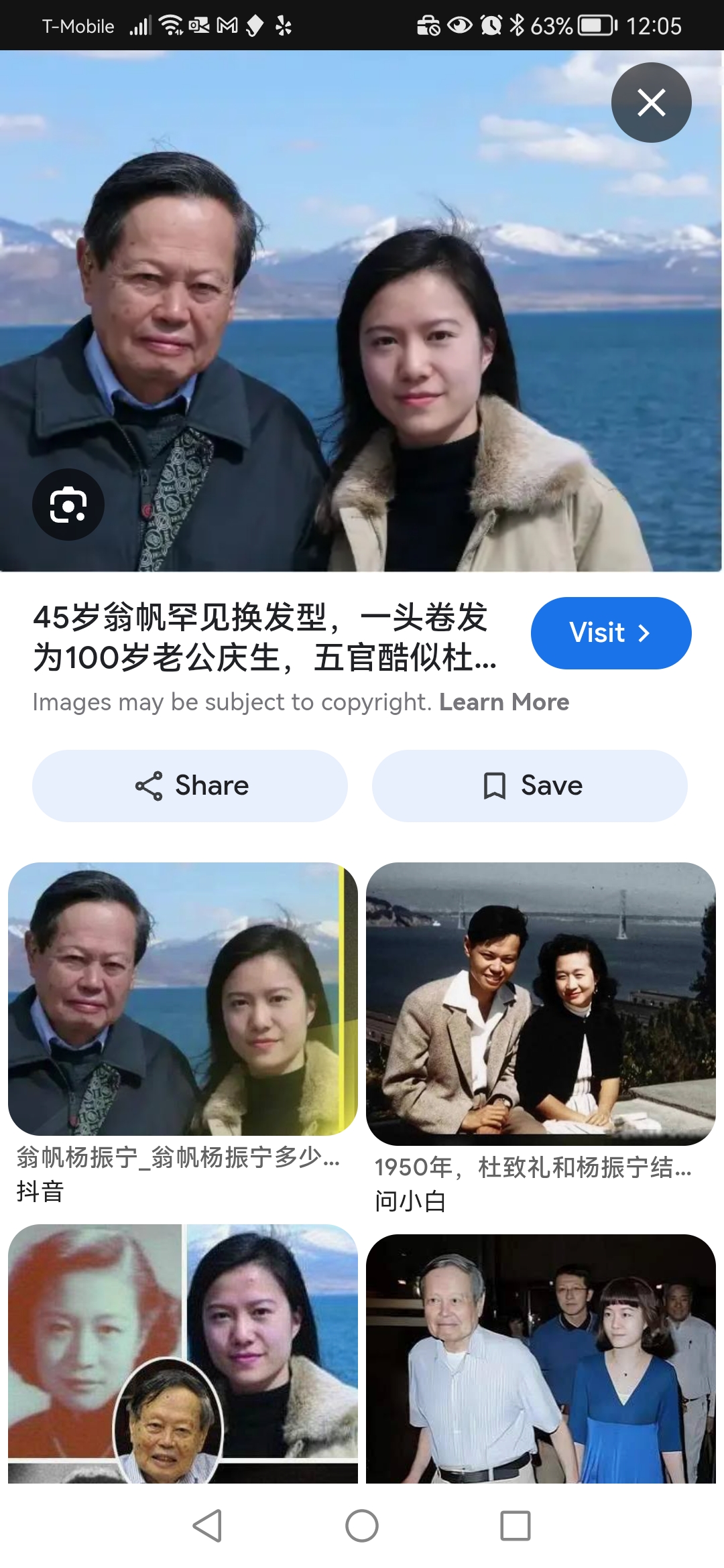The image size is (724, 1568).
Task: Open the Learn More copyright link
Action: tap(504, 702)
